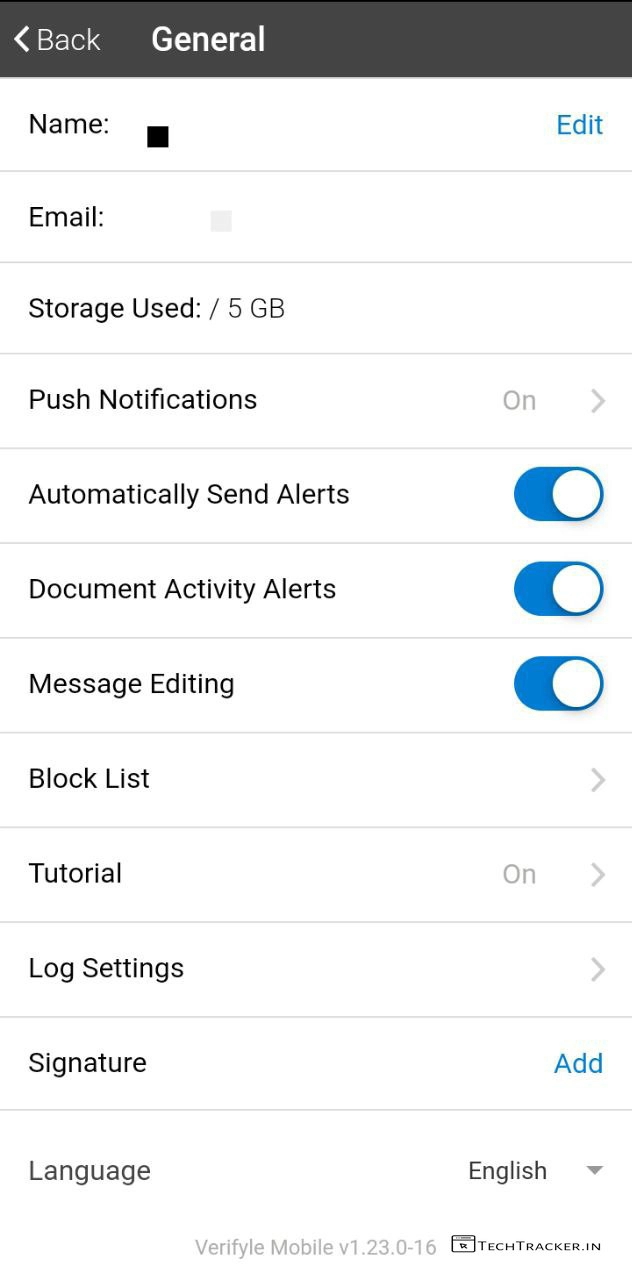Open the Block List

click(x=316, y=779)
